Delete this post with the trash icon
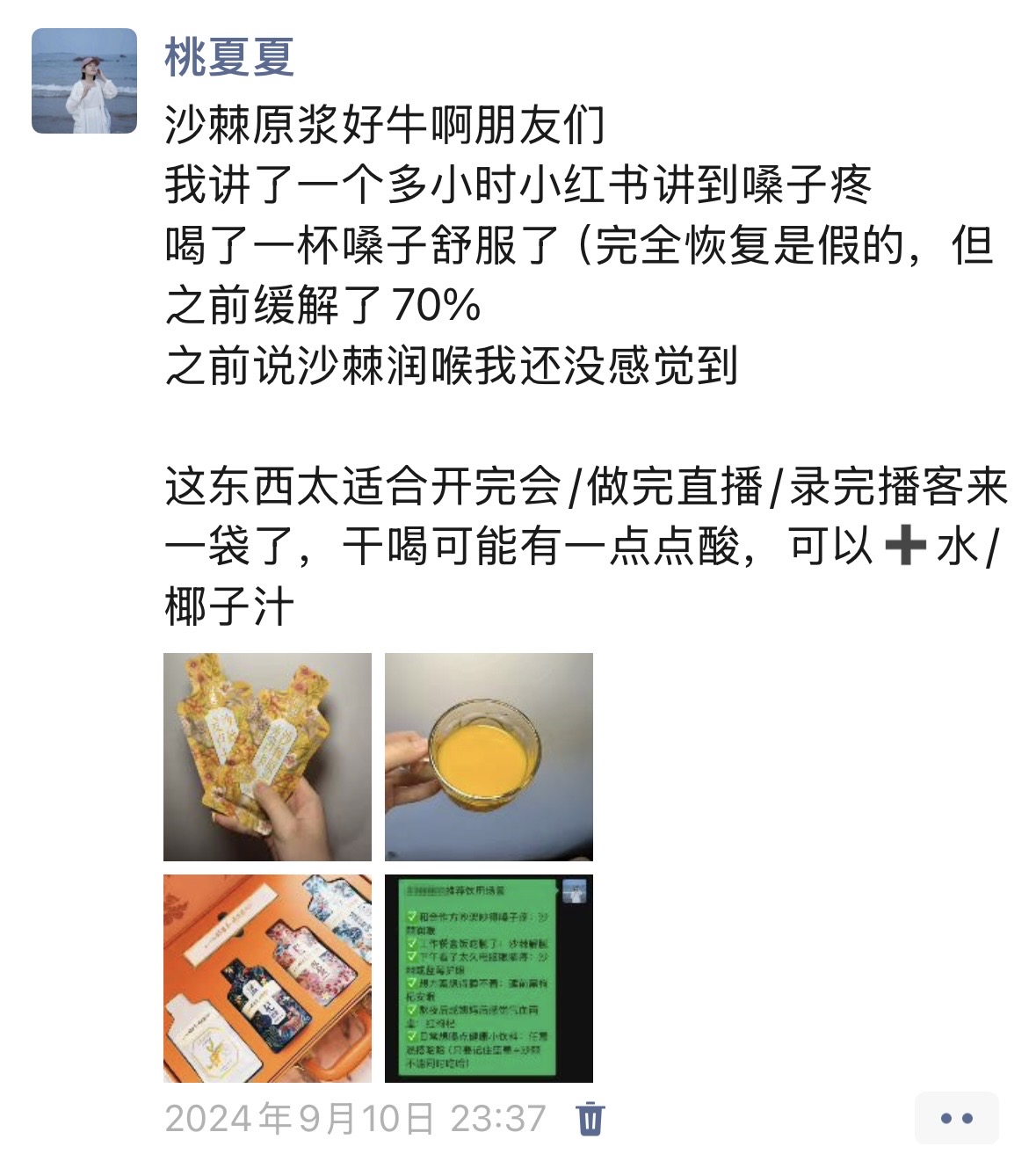 pyautogui.click(x=590, y=1119)
